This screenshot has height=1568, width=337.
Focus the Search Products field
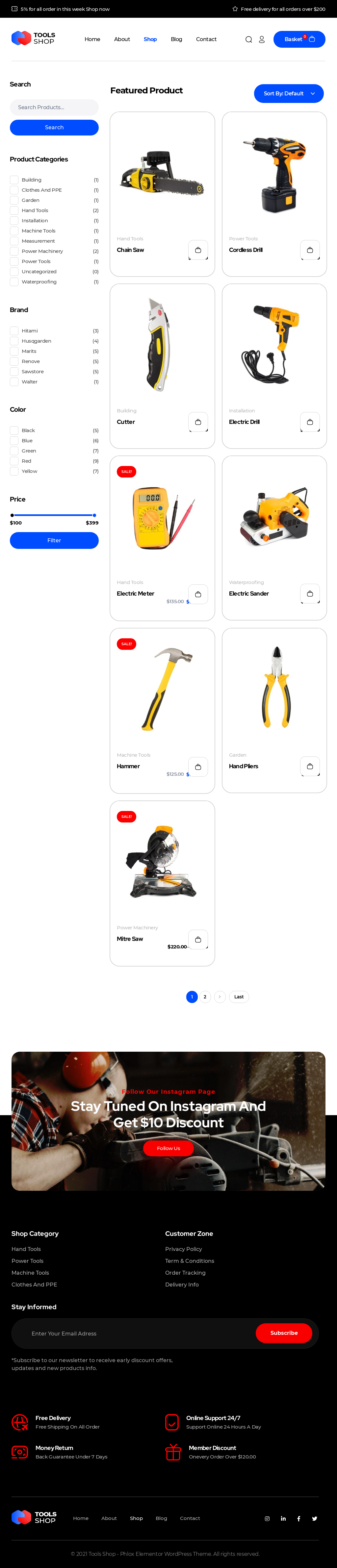[54, 108]
